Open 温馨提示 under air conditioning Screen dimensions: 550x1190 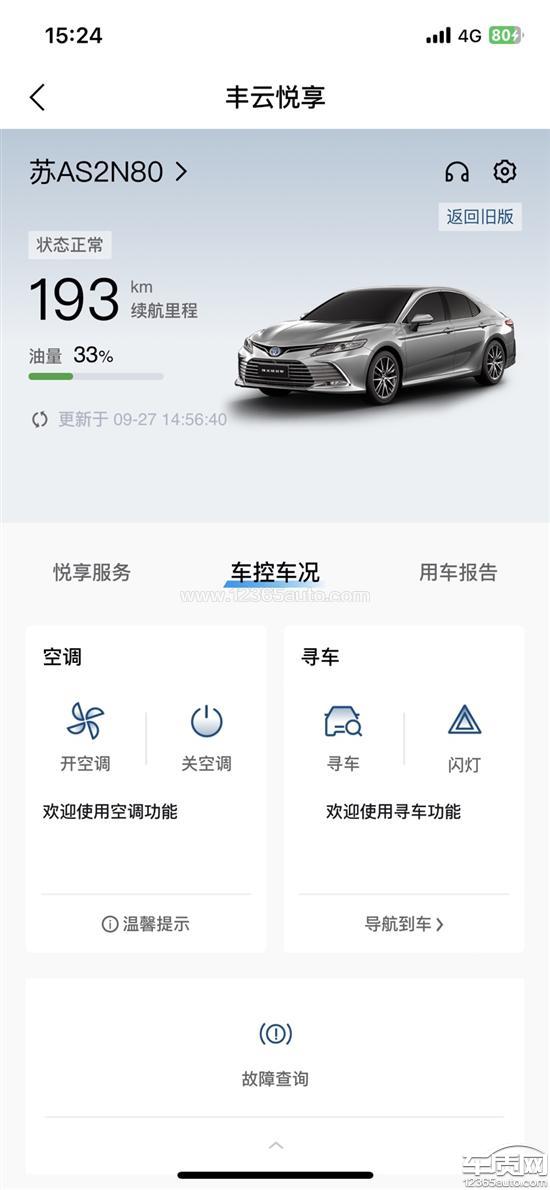tap(146, 924)
